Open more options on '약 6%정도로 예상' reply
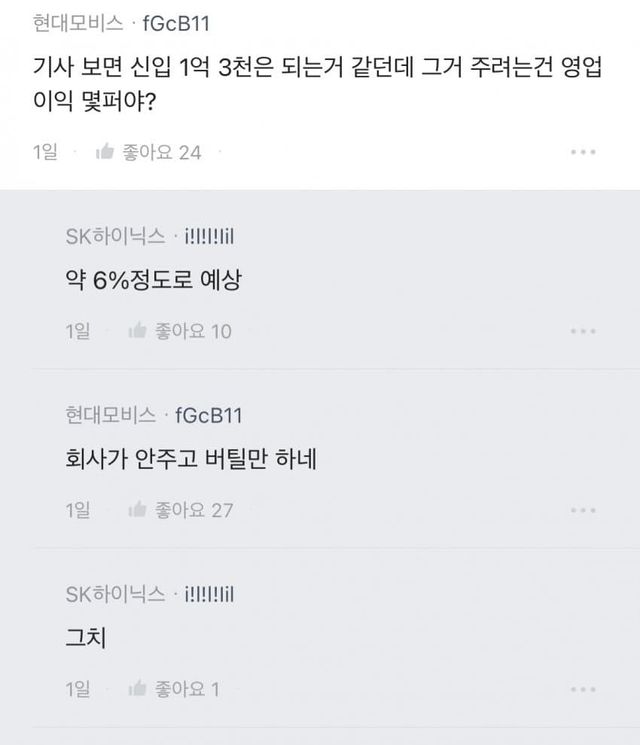Viewport: 640px width, 745px height. [582, 331]
